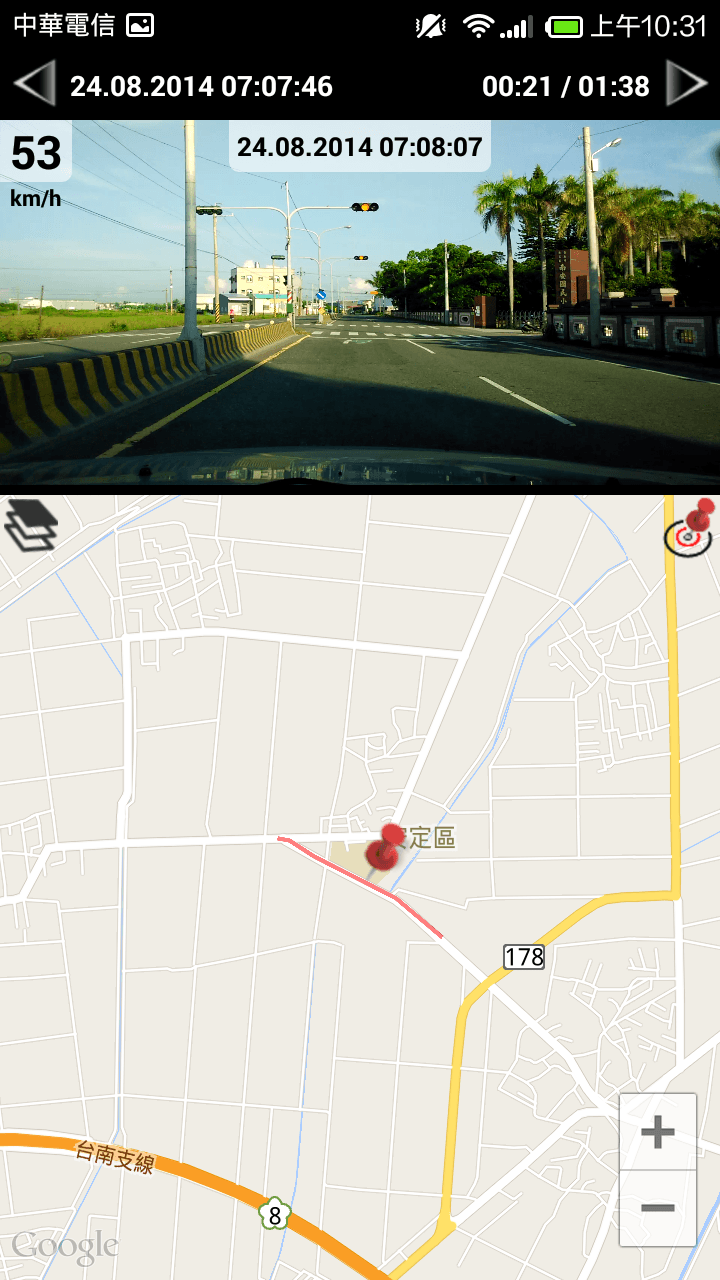Image resolution: width=720 pixels, height=1280 pixels.
Task: Zoom in the map with the plus button
Action: 657,1131
